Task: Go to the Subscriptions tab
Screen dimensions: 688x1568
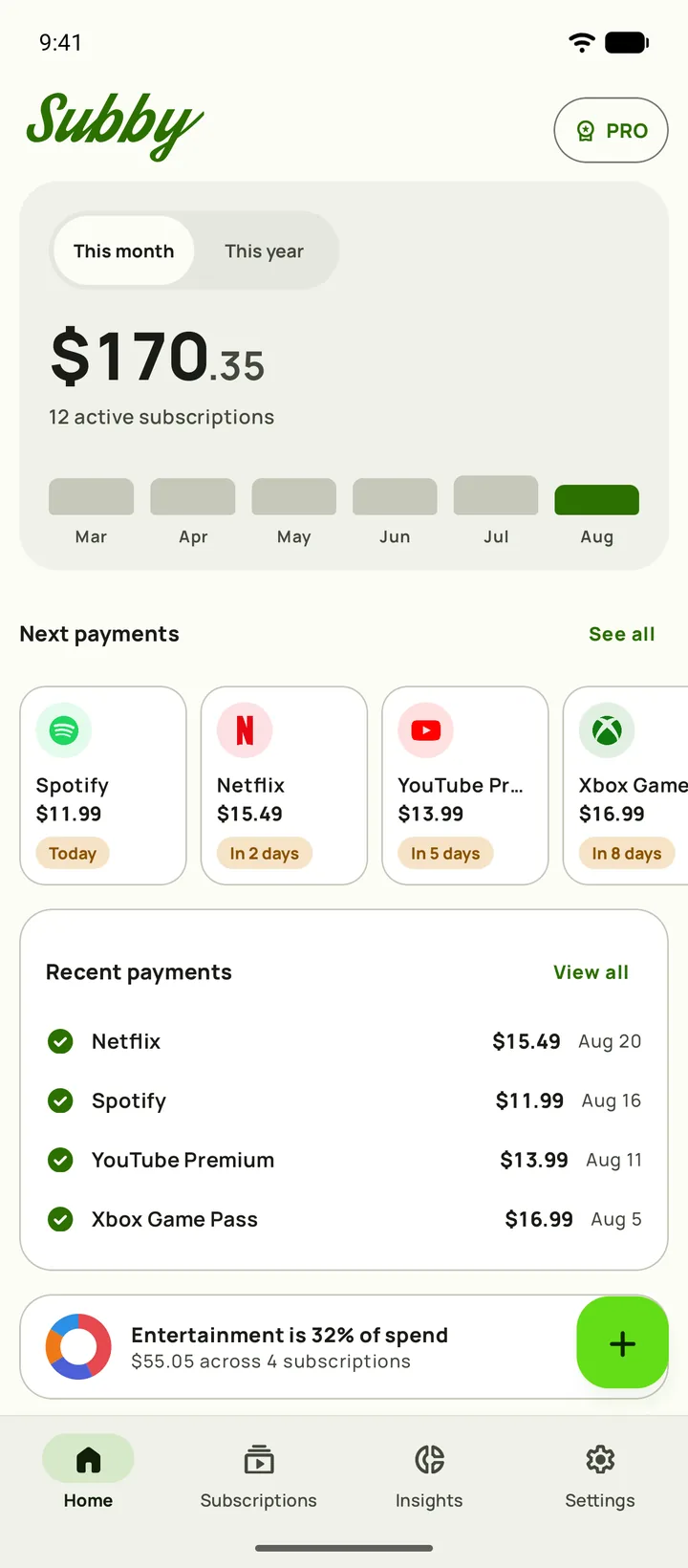Action: (258, 1473)
